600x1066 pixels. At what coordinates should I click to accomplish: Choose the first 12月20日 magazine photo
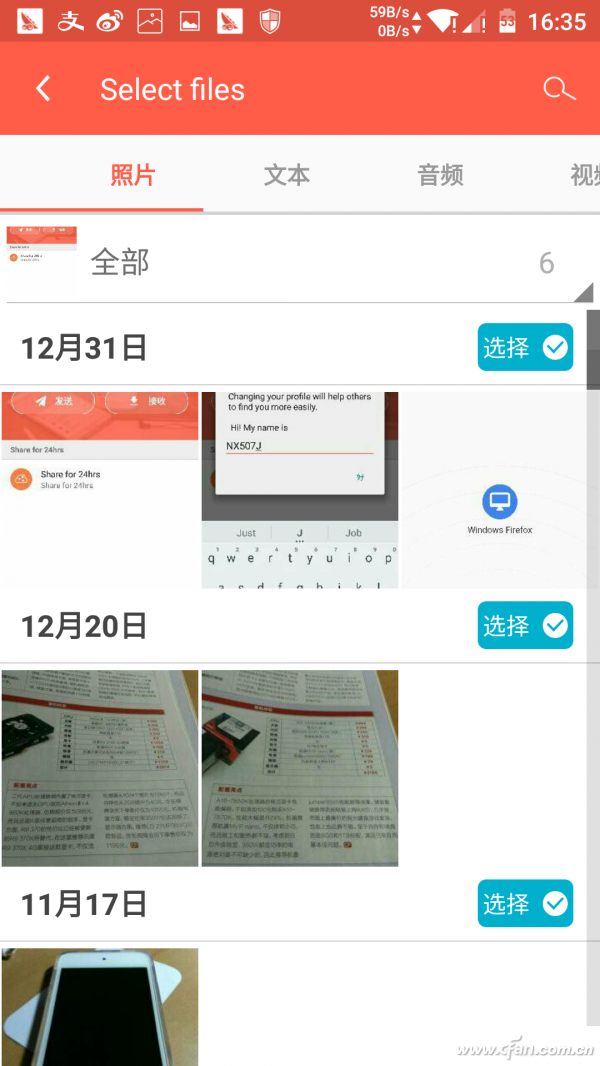pos(100,767)
